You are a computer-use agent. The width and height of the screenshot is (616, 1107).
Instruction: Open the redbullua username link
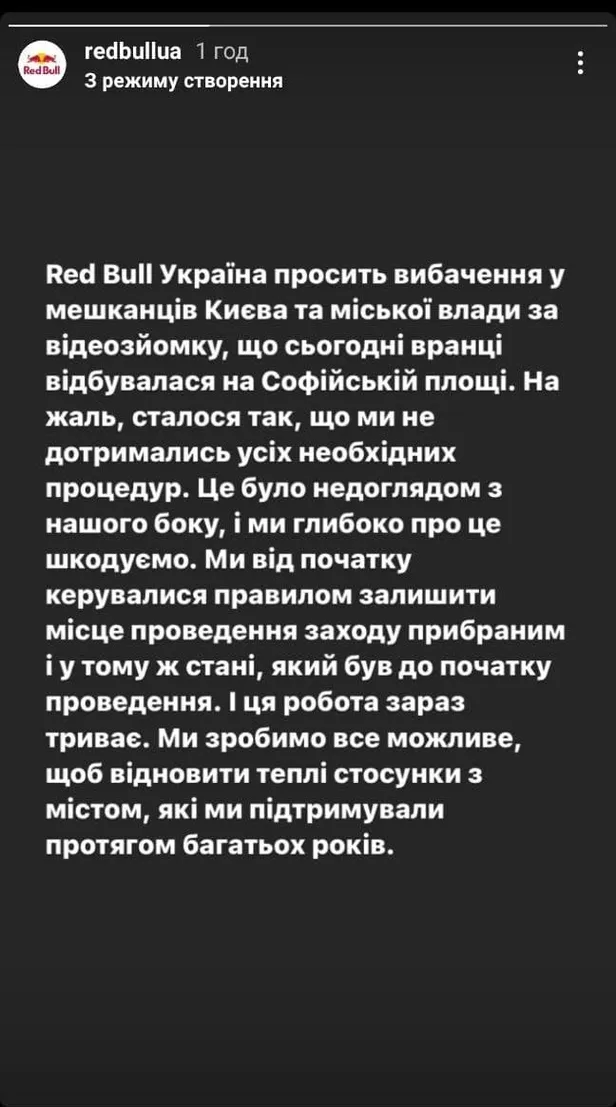coord(132,51)
